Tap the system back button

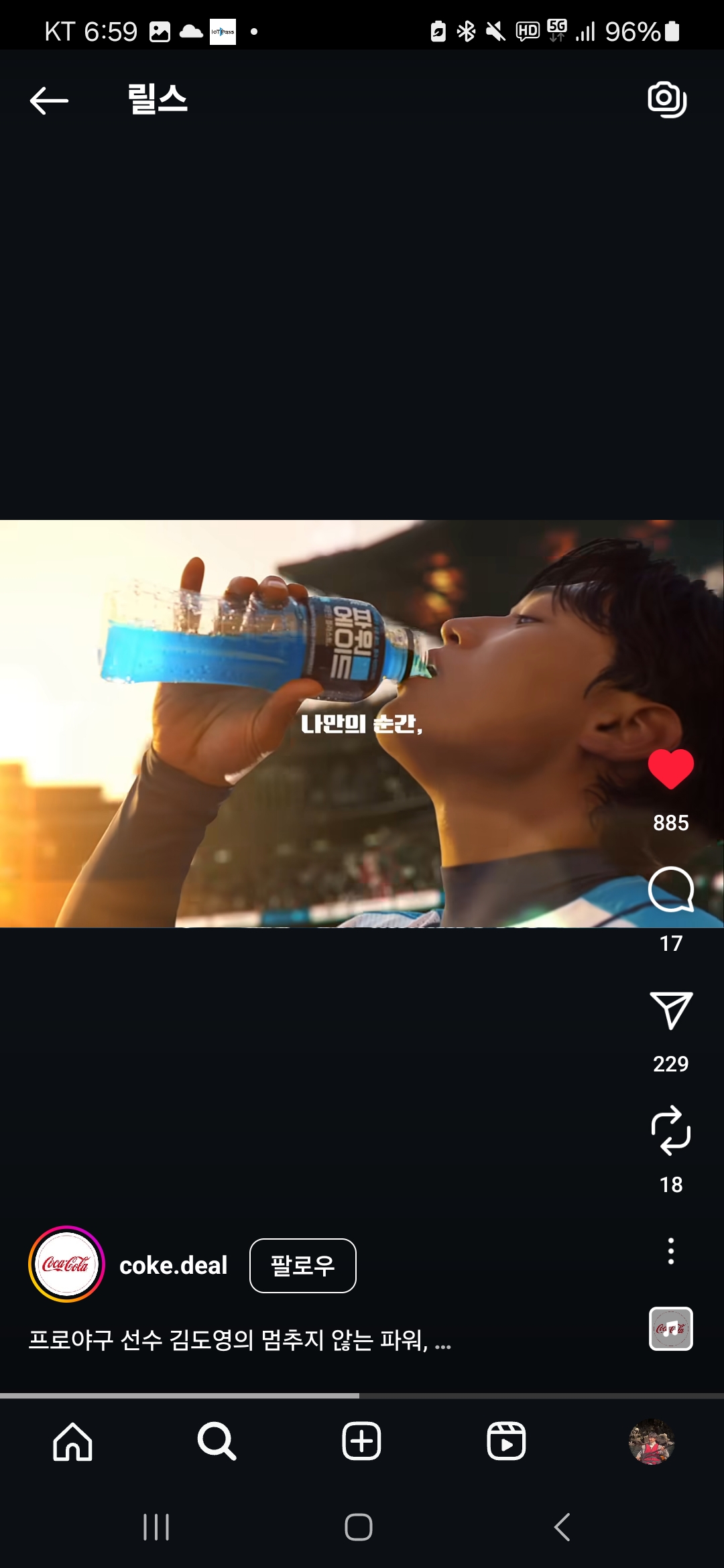[x=562, y=1527]
